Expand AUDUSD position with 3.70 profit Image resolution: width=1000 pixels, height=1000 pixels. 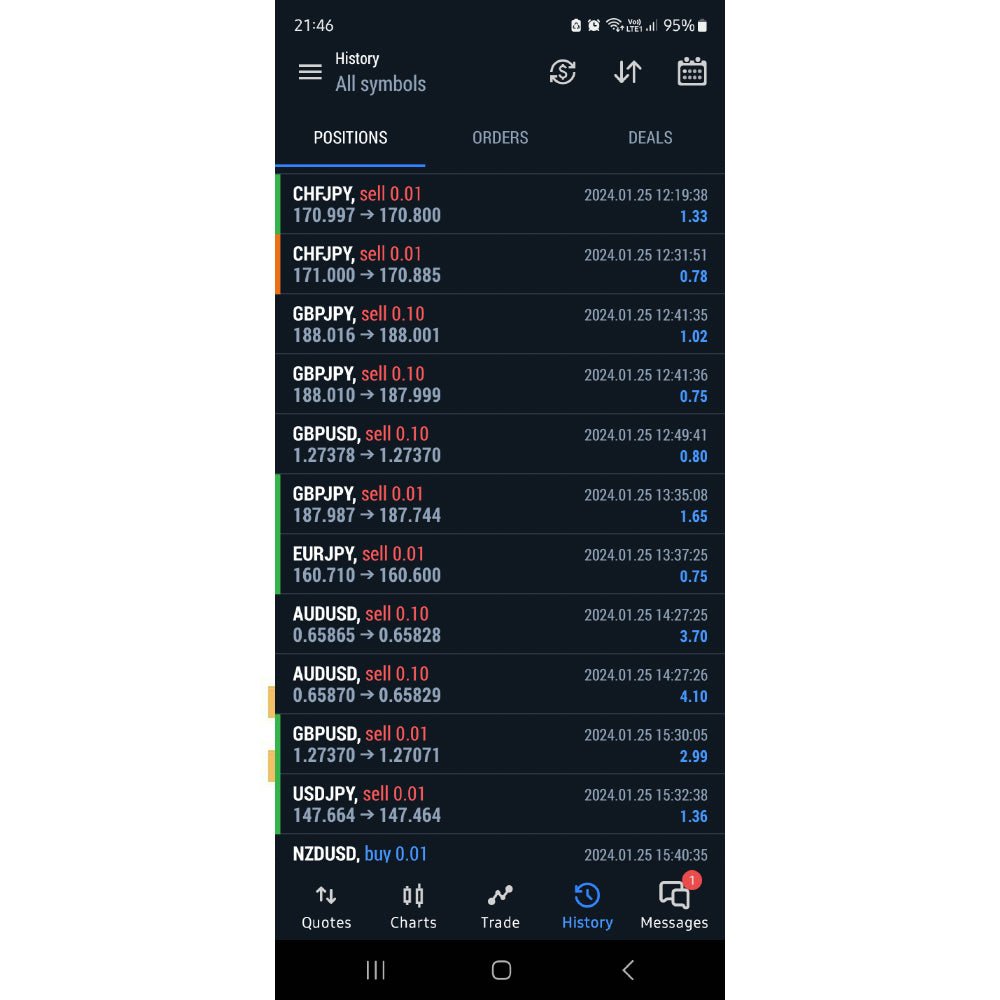click(500, 624)
